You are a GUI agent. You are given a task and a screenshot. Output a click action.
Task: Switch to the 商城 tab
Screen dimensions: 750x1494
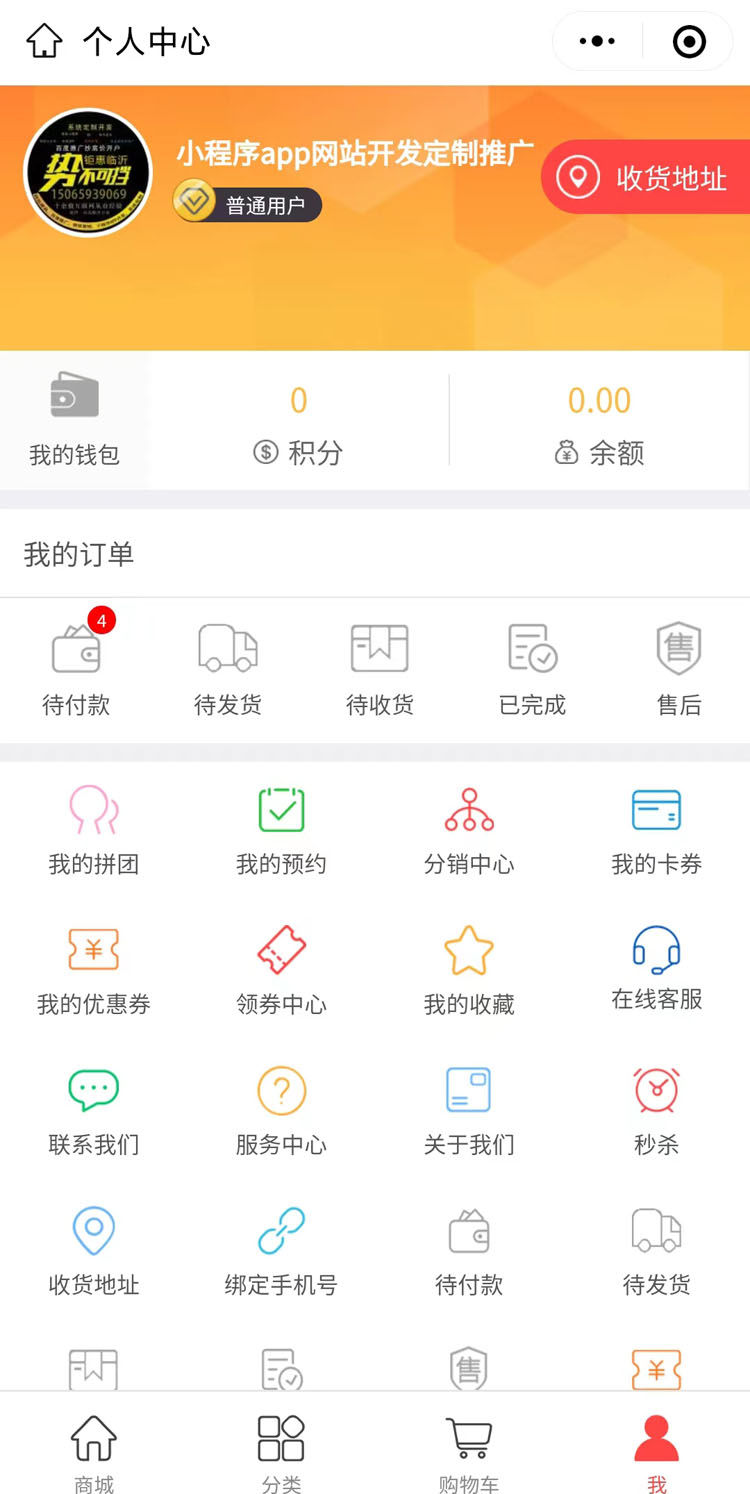coord(94,1452)
